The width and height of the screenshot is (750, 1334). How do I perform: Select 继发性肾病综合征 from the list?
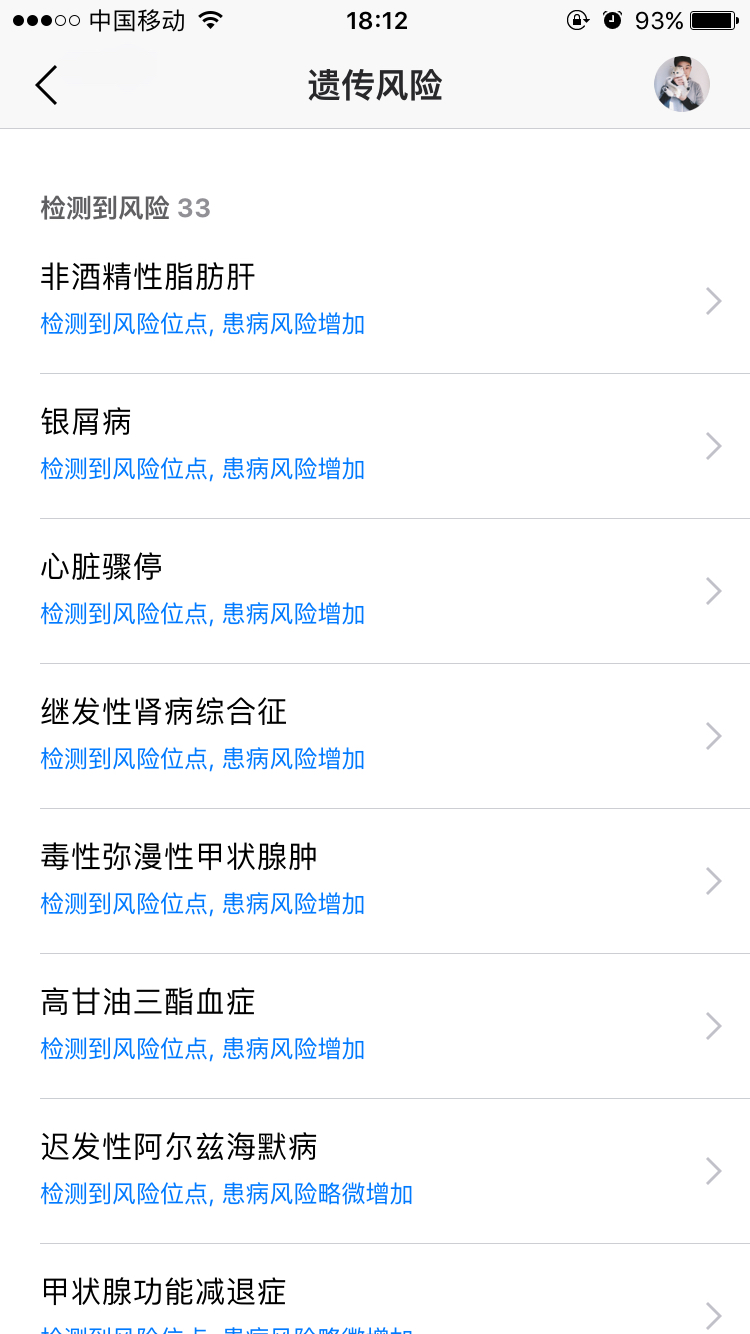[x=375, y=735]
